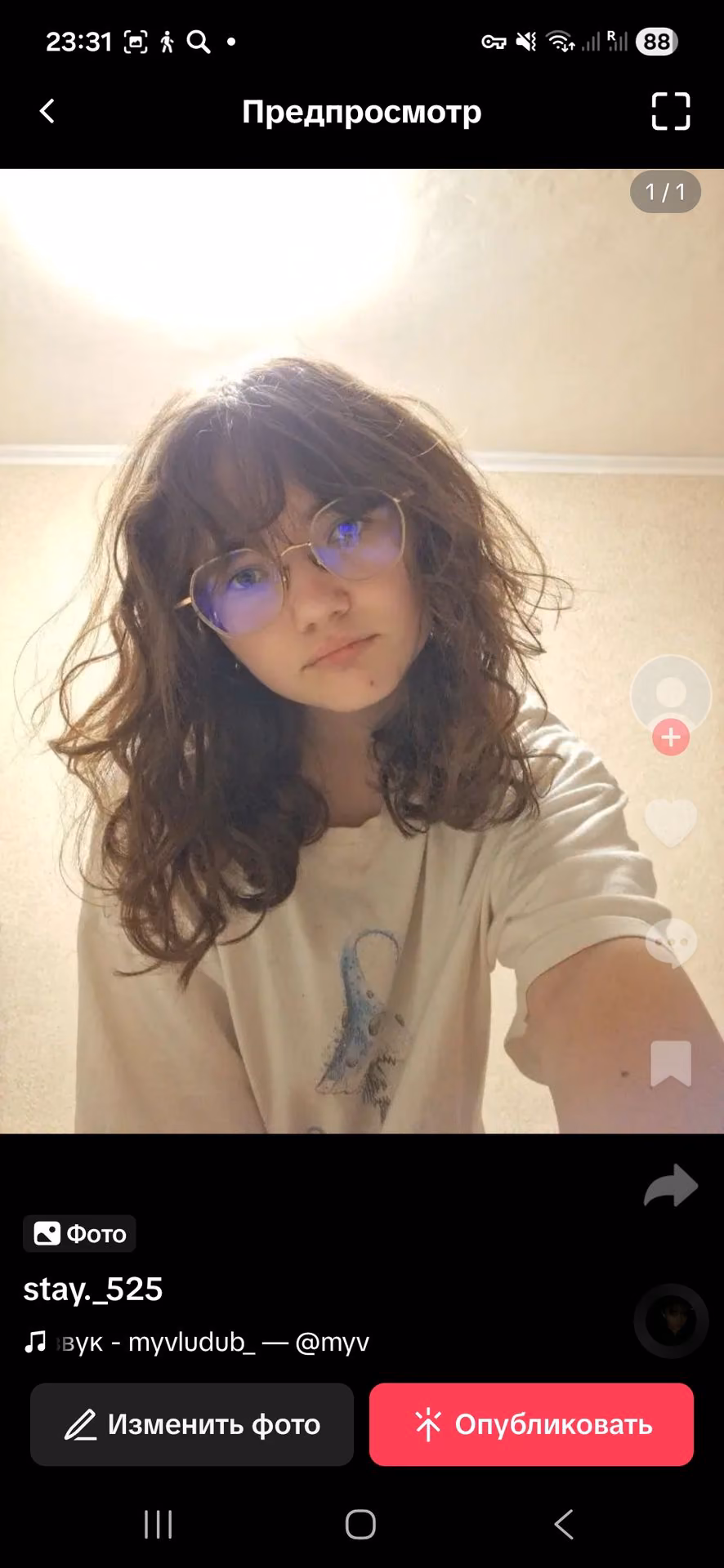Open the stay._525 username
The height and width of the screenshot is (1568, 724).
(93, 1290)
